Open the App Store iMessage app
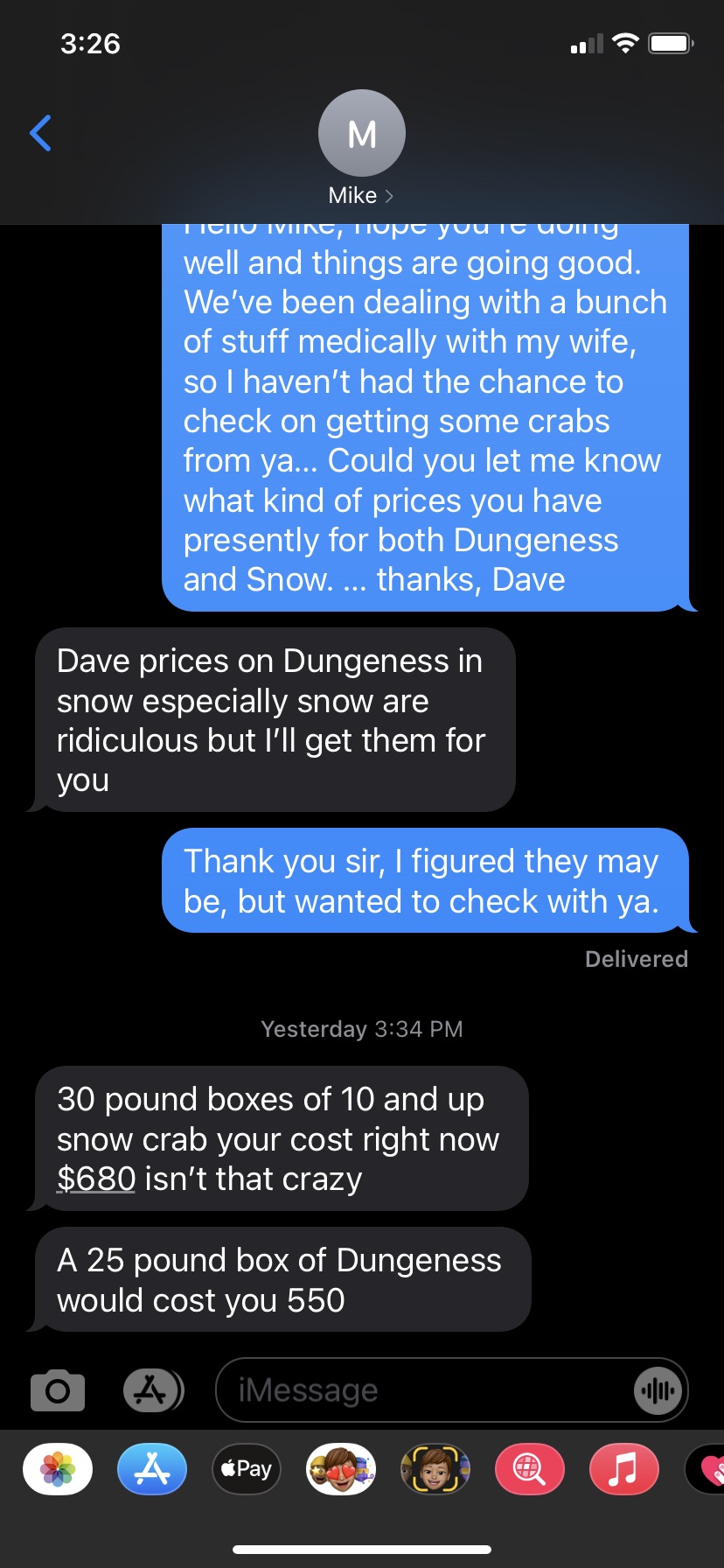The image size is (724, 1568). [x=152, y=1468]
